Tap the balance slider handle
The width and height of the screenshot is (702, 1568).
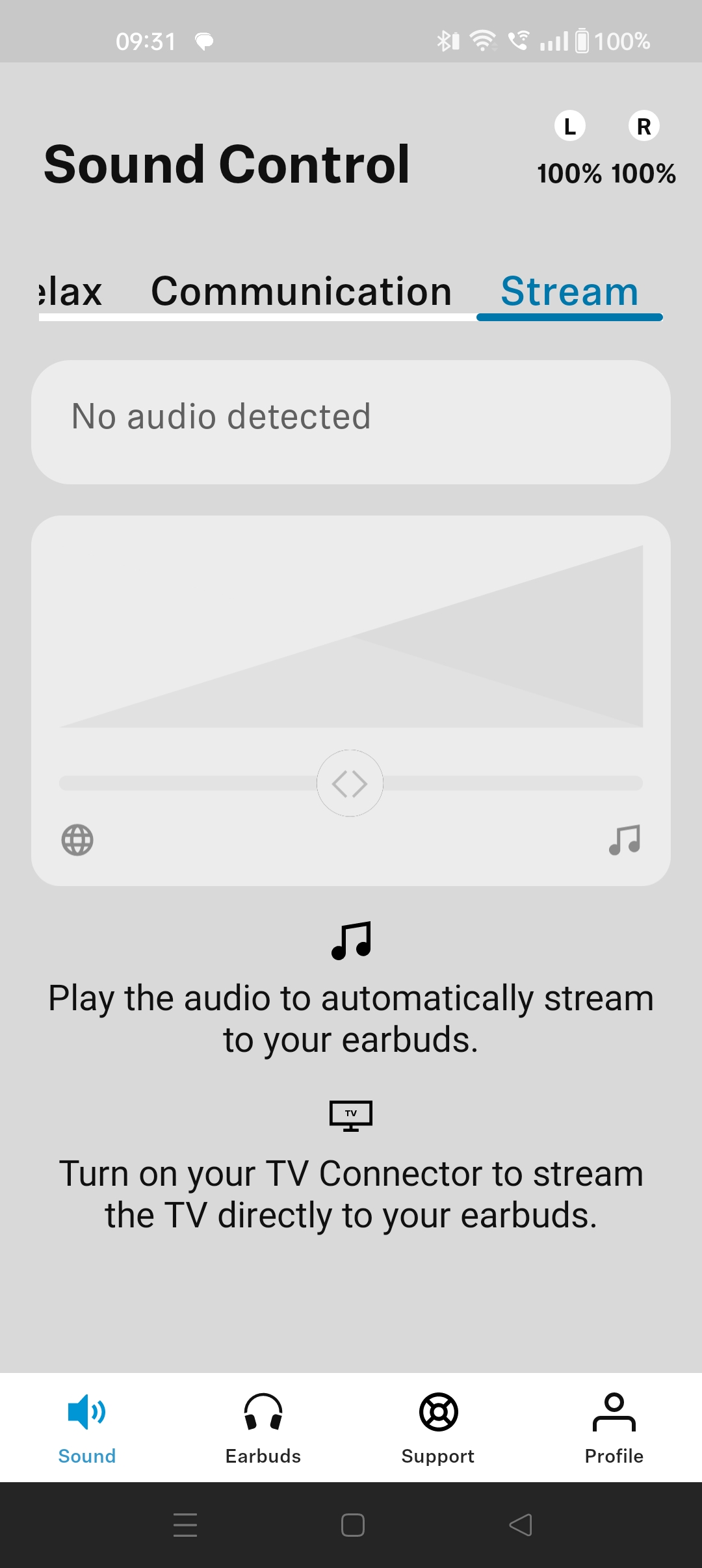coord(350,783)
